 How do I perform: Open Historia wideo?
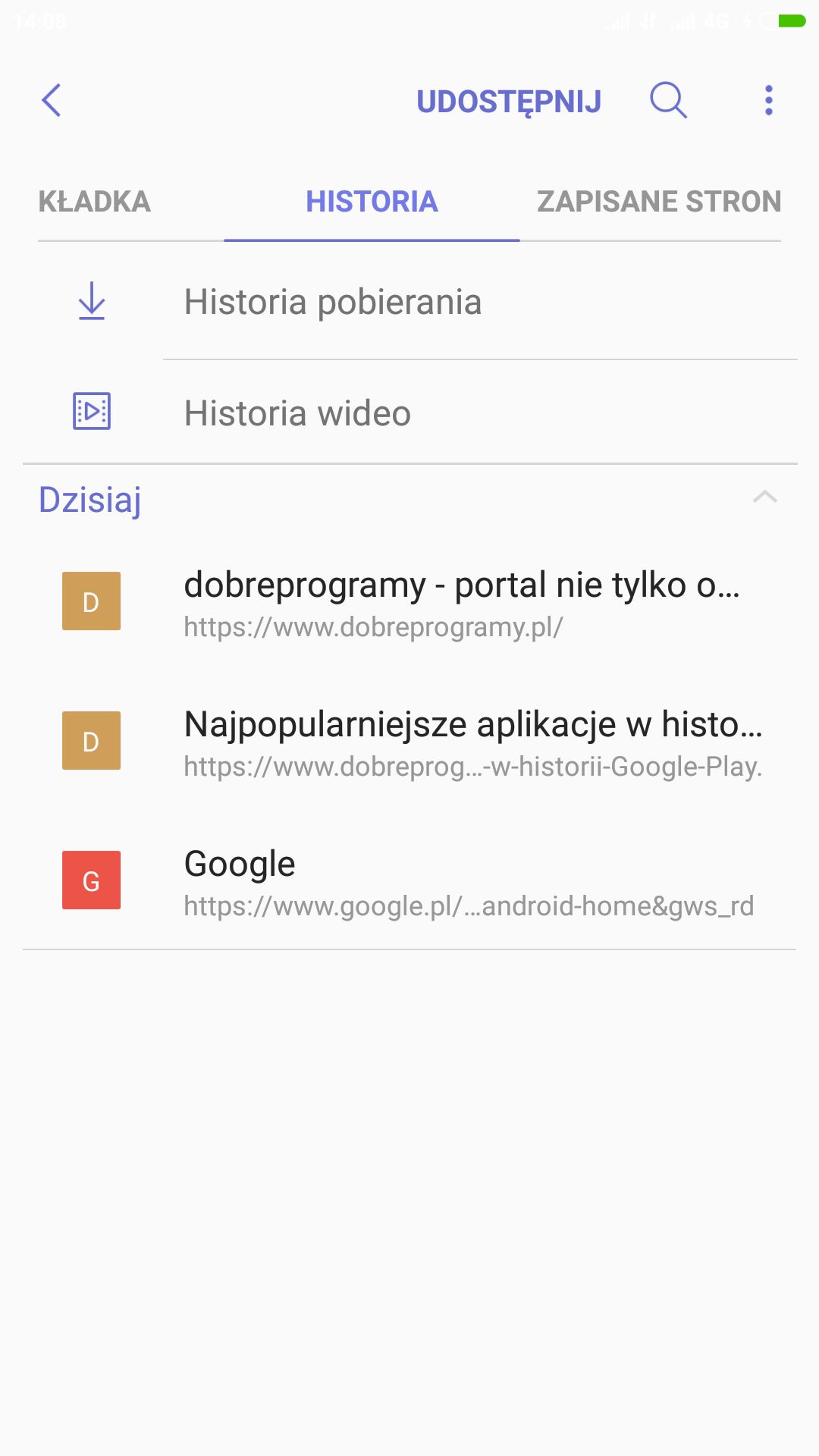pyautogui.click(x=409, y=413)
